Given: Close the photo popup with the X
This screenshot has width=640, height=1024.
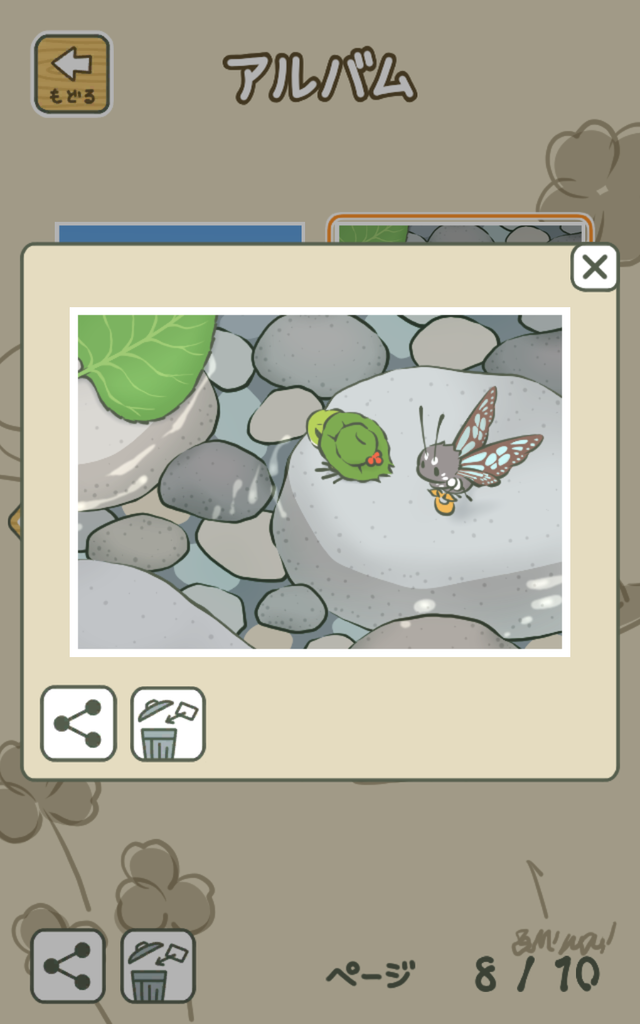Looking at the screenshot, I should pos(594,267).
